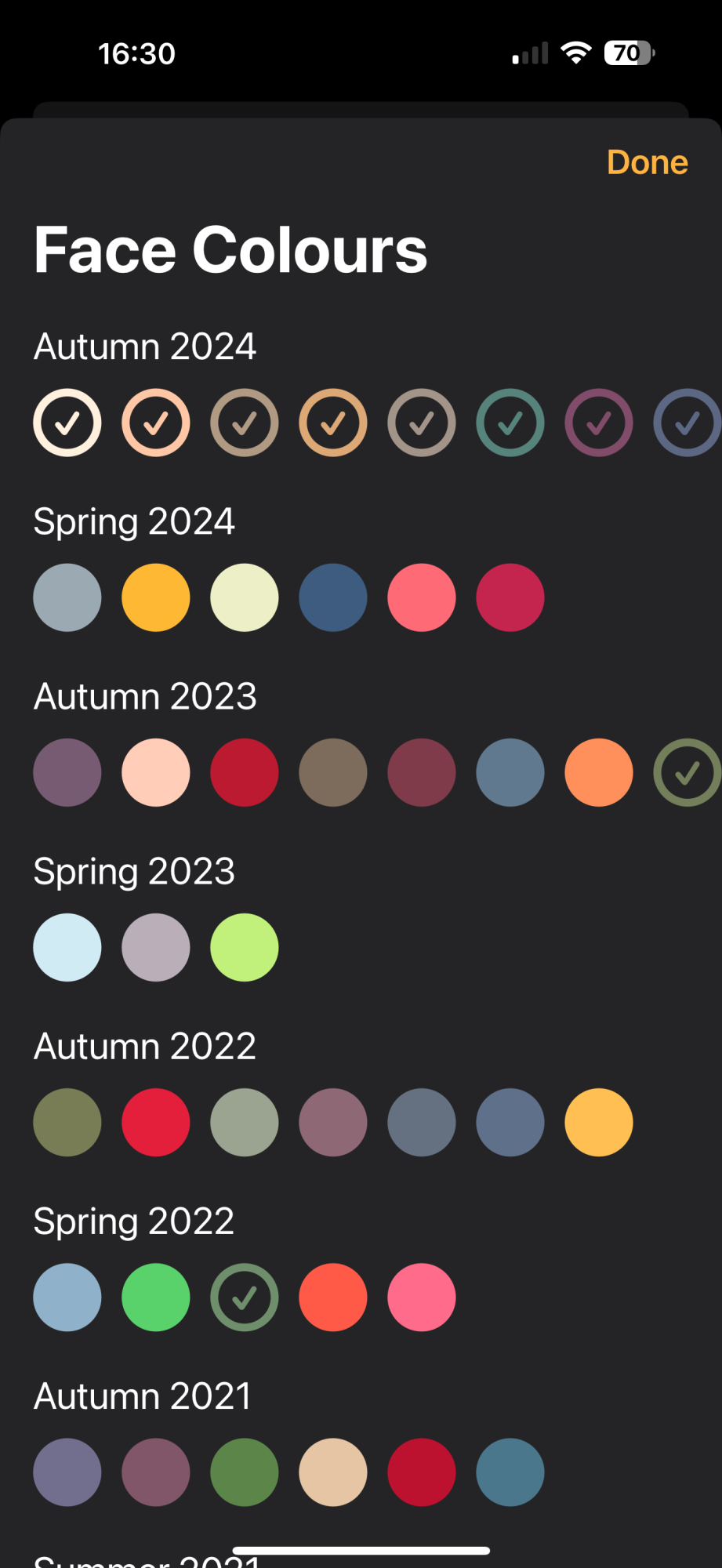Select the bright green Spring 2022 colour
The width and height of the screenshot is (722, 1568).
coord(156,1297)
